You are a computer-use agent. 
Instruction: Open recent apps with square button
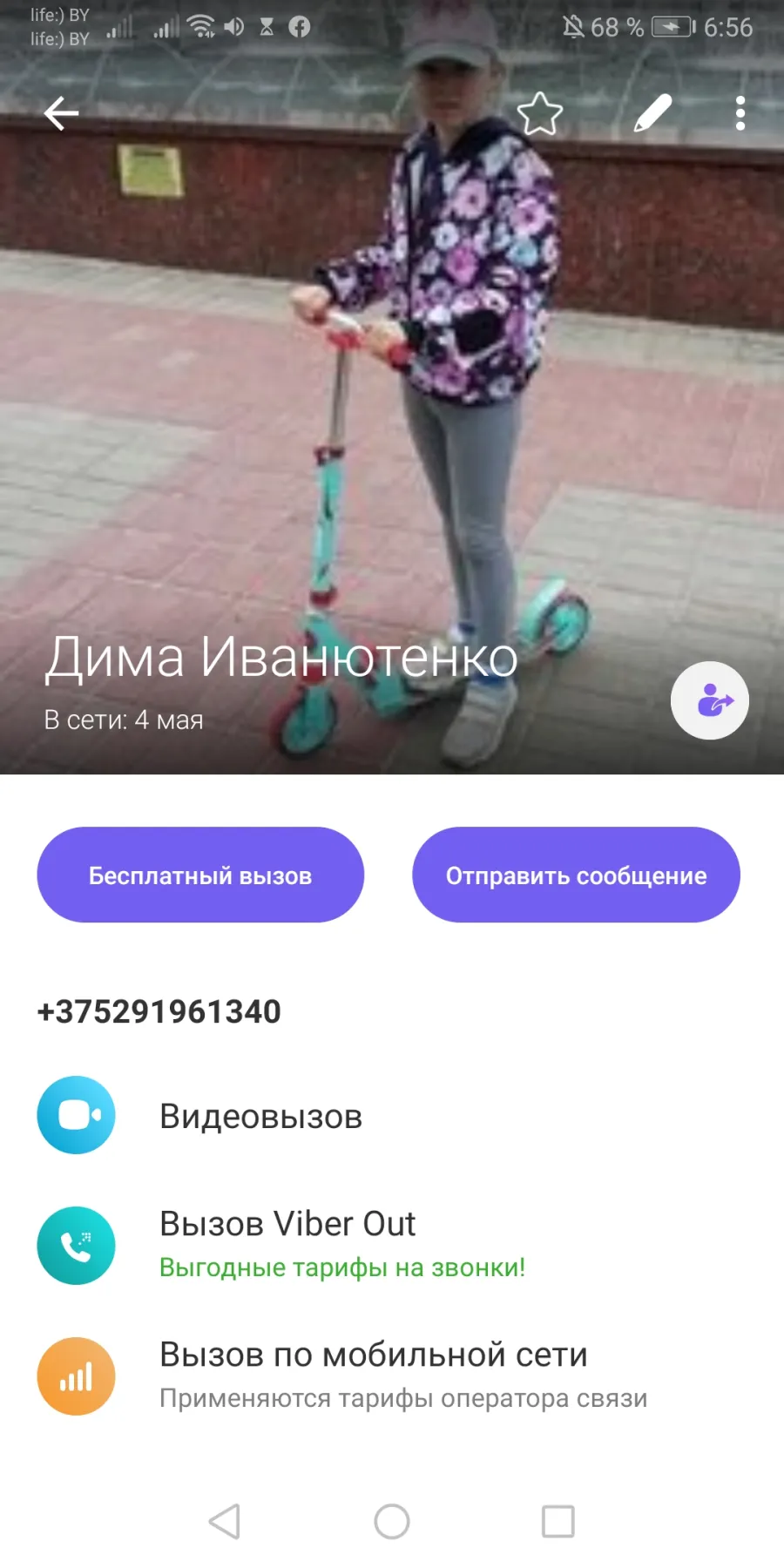[x=558, y=1522]
